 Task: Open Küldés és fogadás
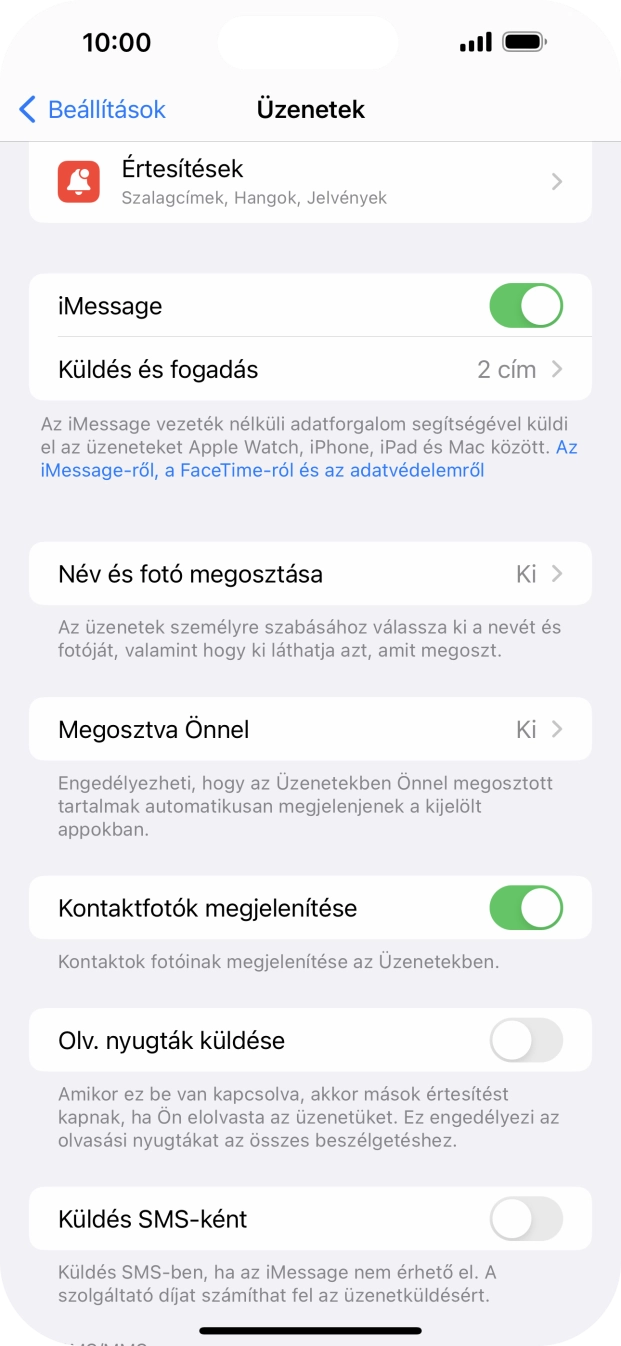310,370
